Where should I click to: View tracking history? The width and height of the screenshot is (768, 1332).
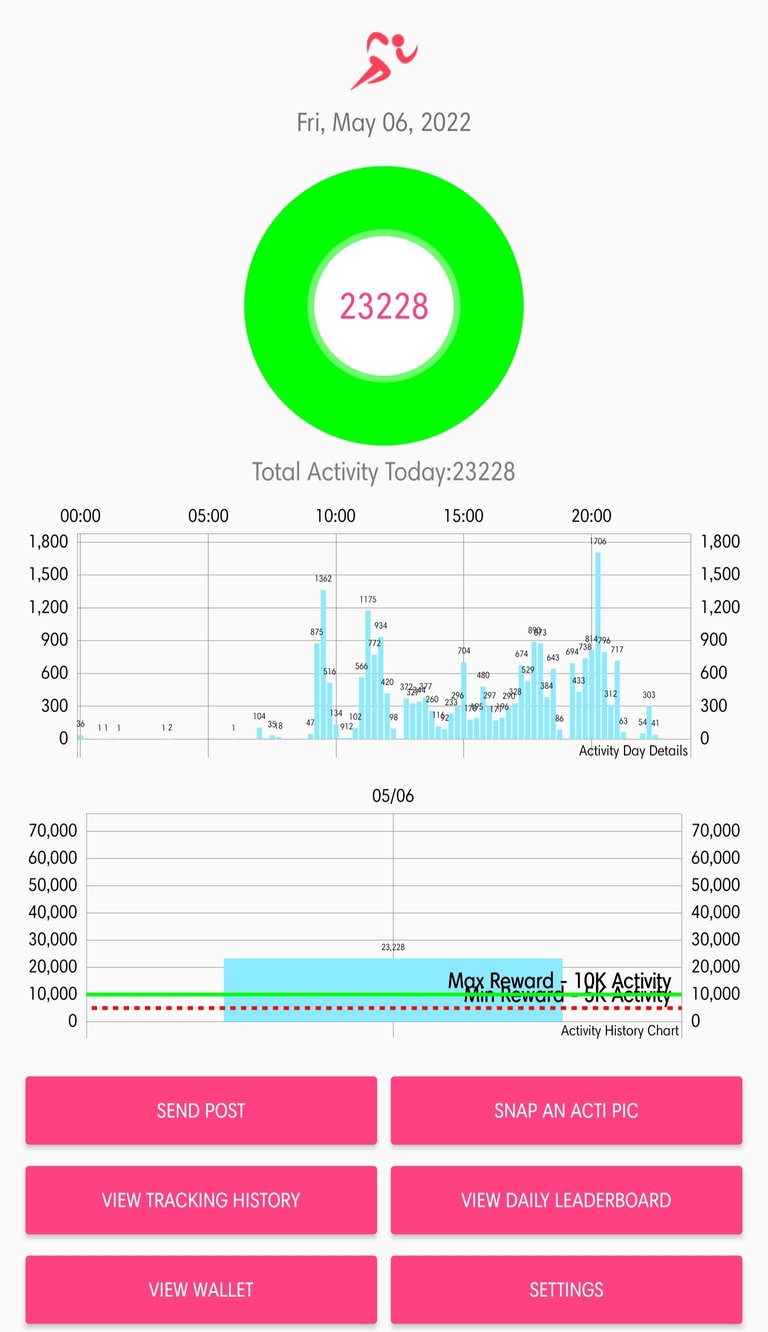pyautogui.click(x=201, y=1200)
